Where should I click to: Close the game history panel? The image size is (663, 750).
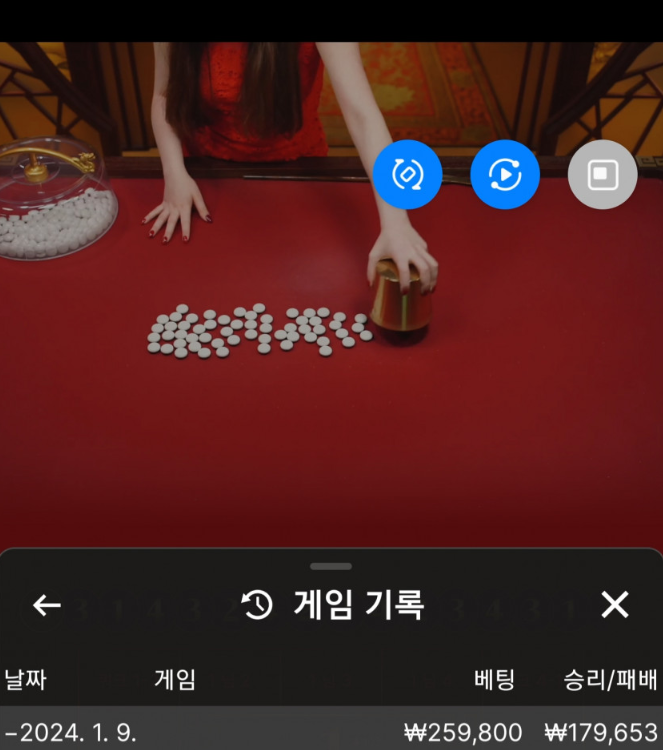pyautogui.click(x=614, y=604)
